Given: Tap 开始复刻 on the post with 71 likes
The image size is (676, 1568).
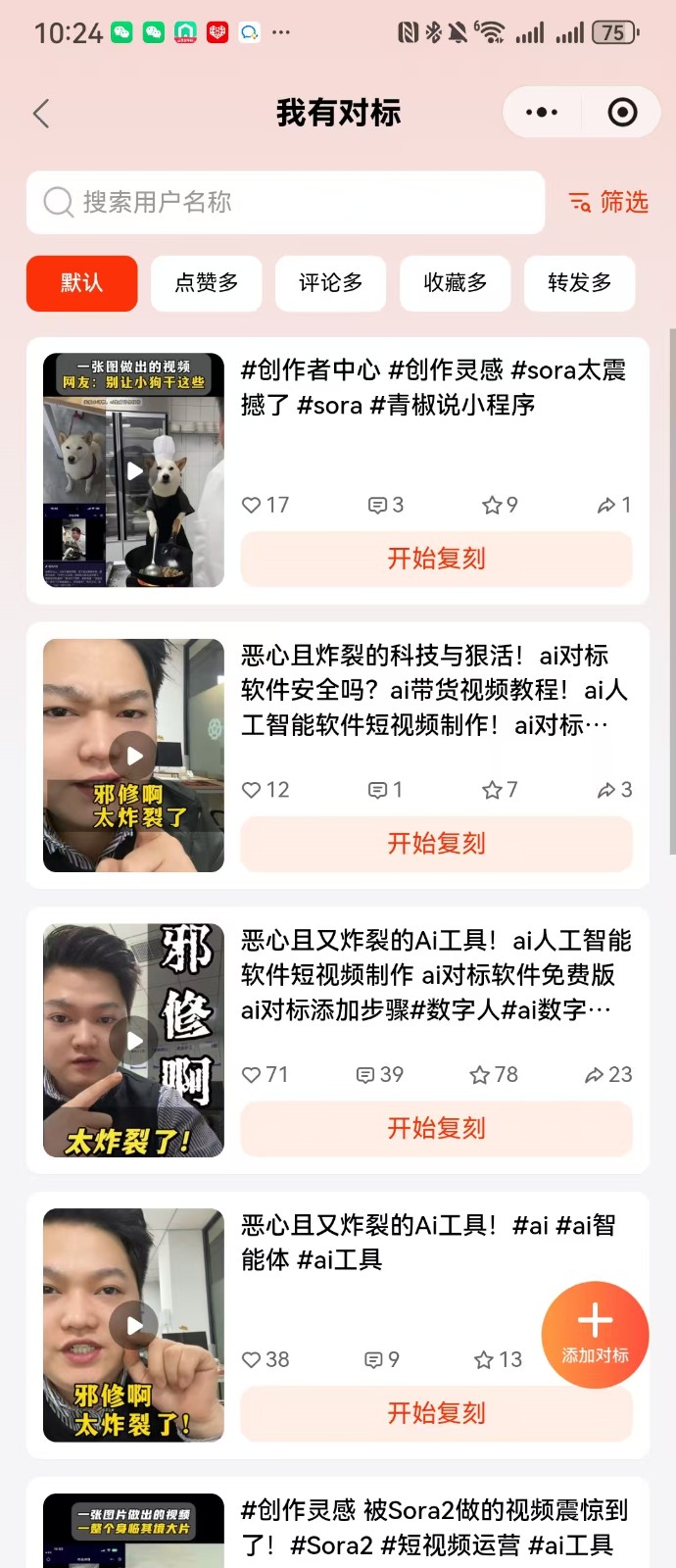Looking at the screenshot, I should (436, 1129).
